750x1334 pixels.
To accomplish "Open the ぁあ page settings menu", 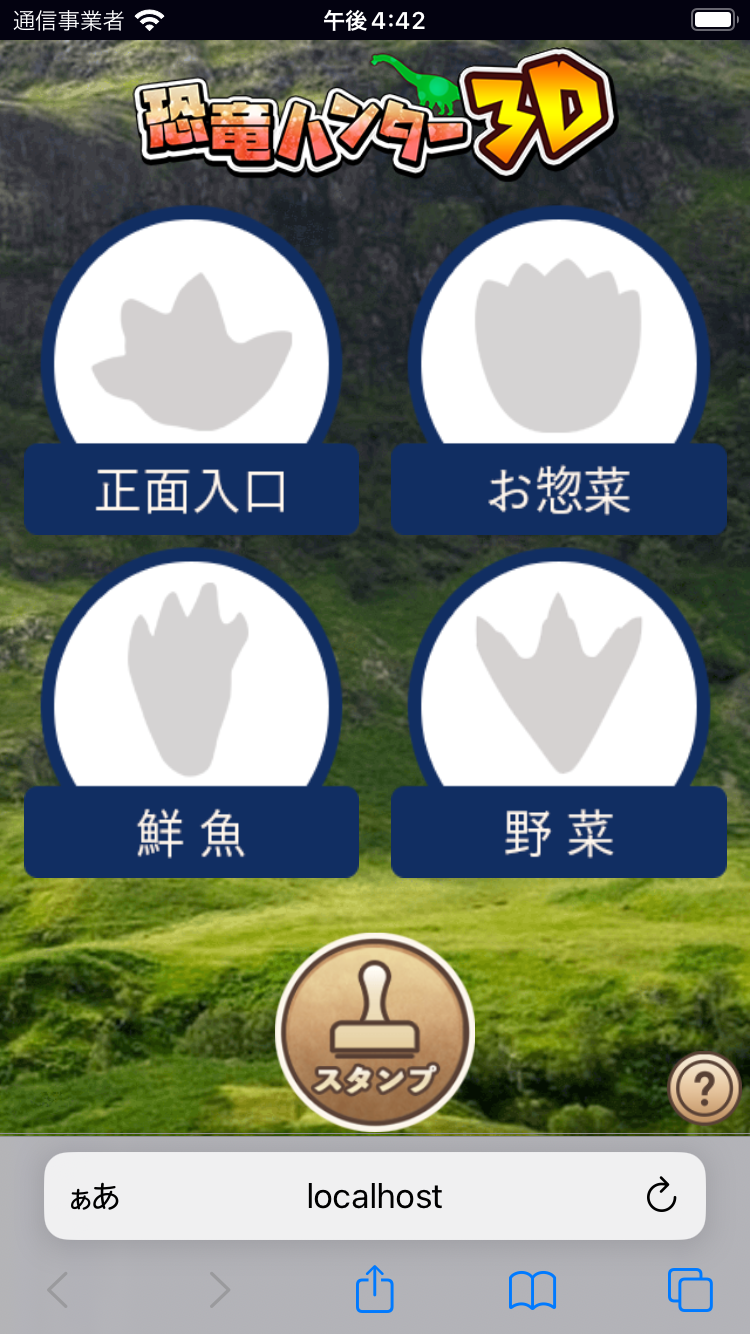I will pyautogui.click(x=95, y=1197).
